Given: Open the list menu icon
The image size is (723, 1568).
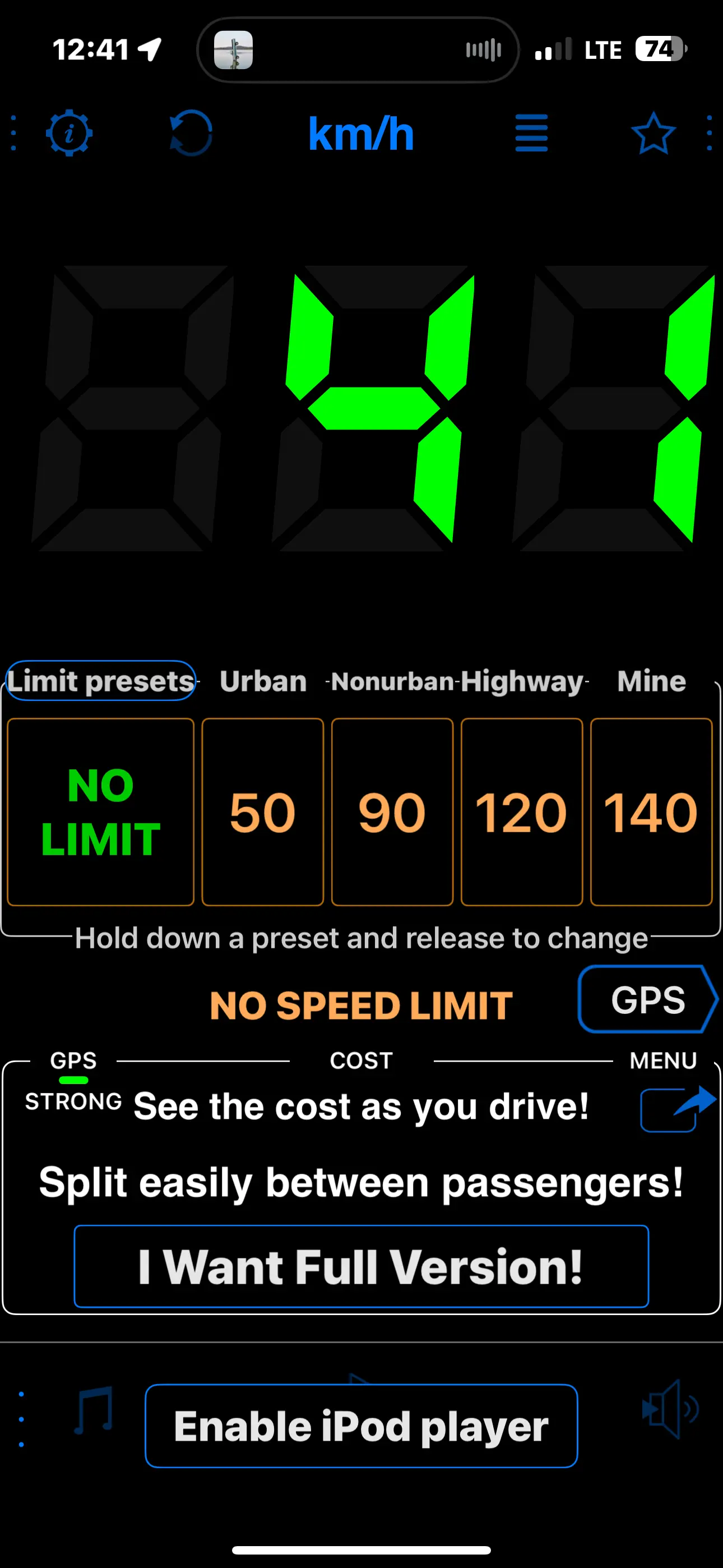Looking at the screenshot, I should (x=531, y=133).
